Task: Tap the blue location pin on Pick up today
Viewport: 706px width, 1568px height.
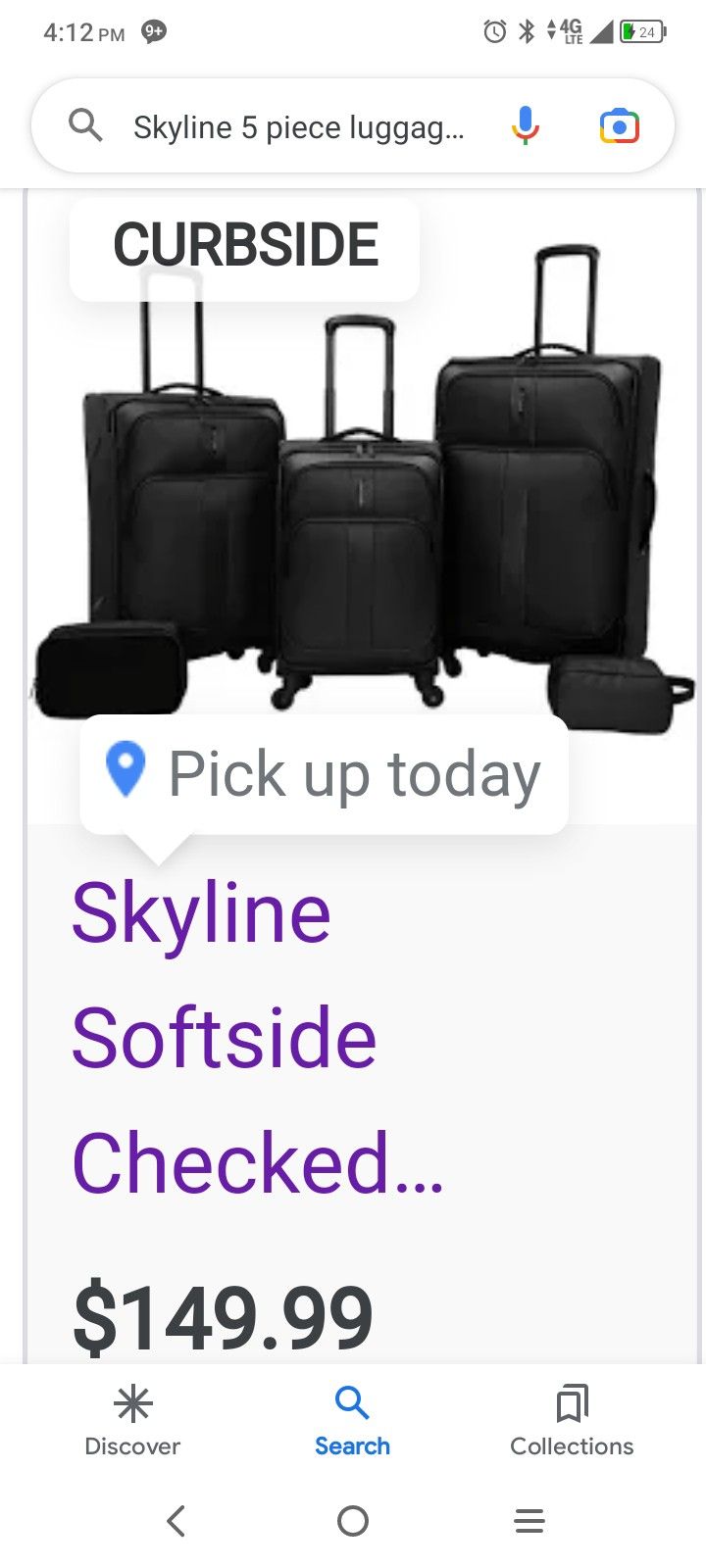Action: [x=126, y=771]
